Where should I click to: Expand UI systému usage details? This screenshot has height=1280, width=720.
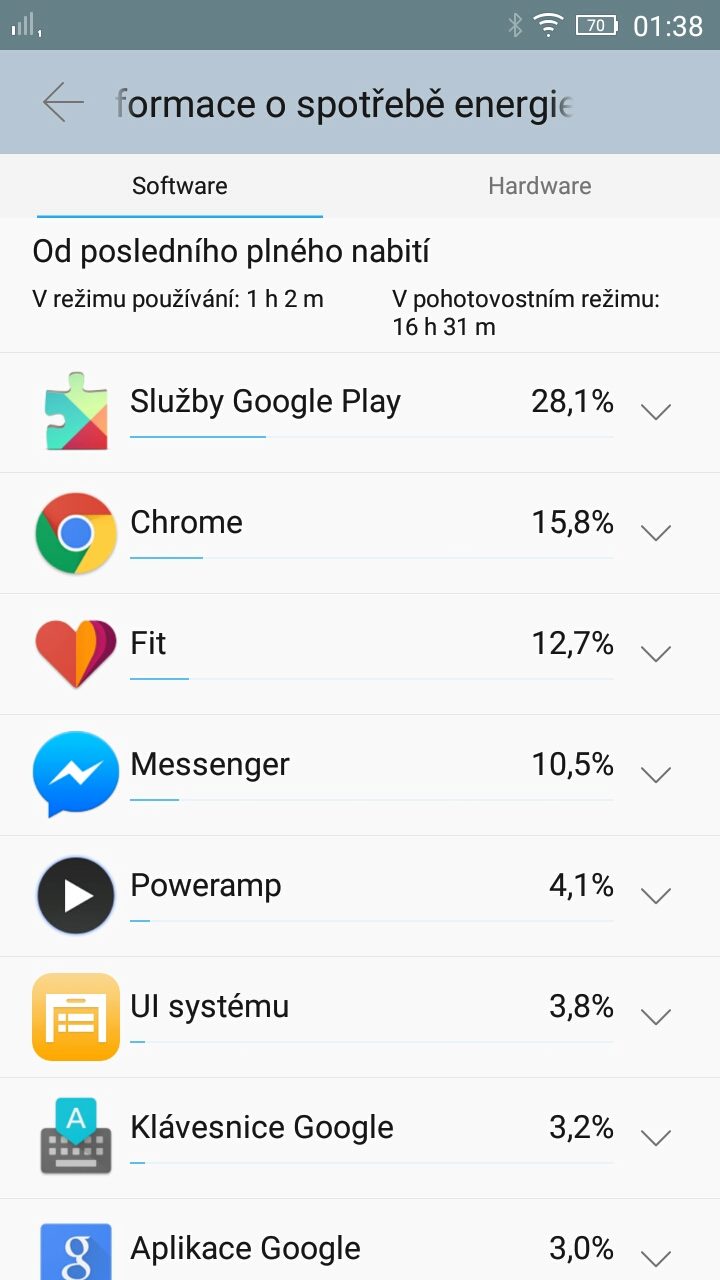pyautogui.click(x=360, y=1017)
